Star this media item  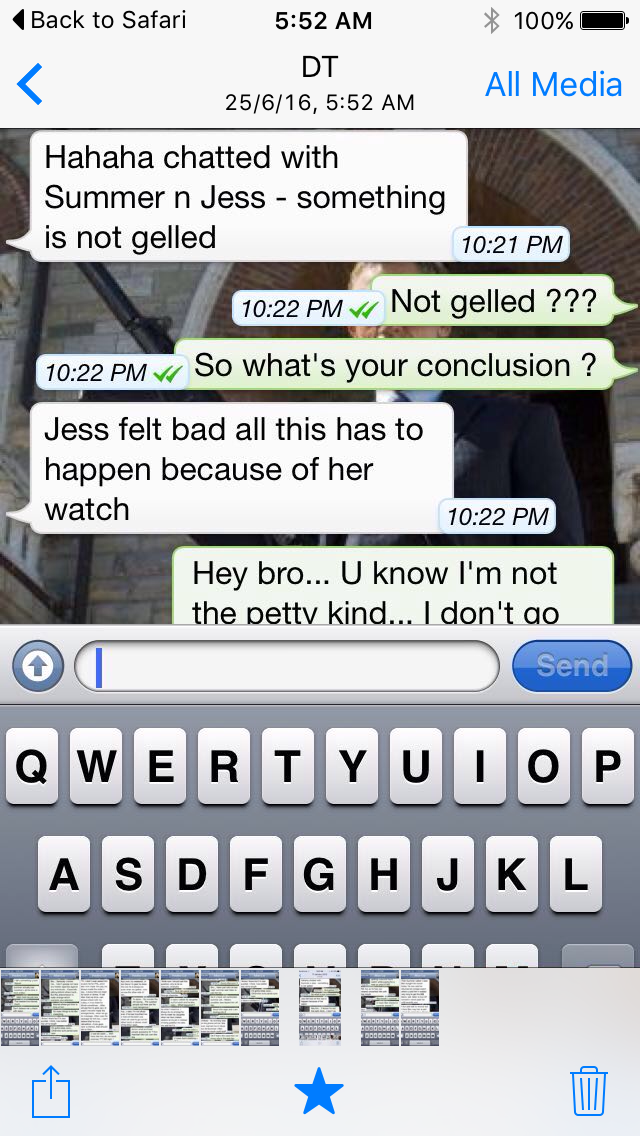tap(319, 1090)
